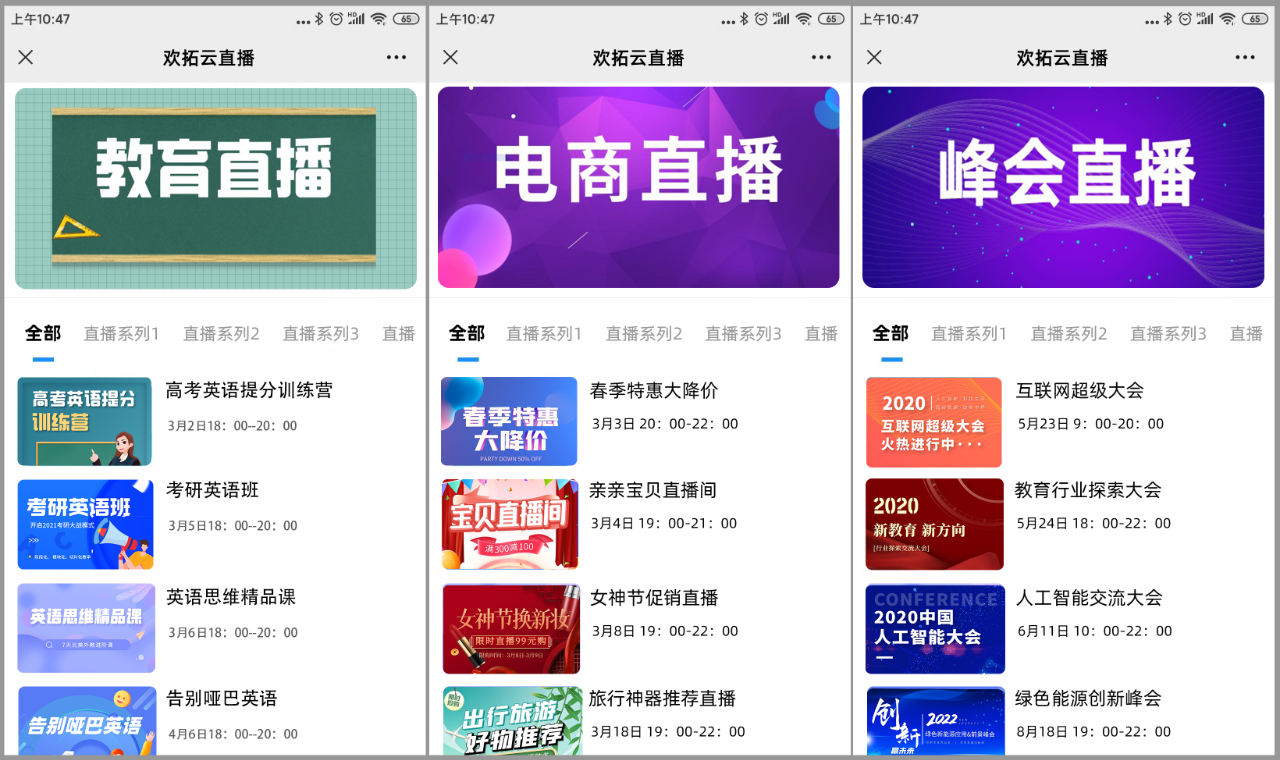
Task: Tap the 峰会直播 banner
Action: (1062, 188)
